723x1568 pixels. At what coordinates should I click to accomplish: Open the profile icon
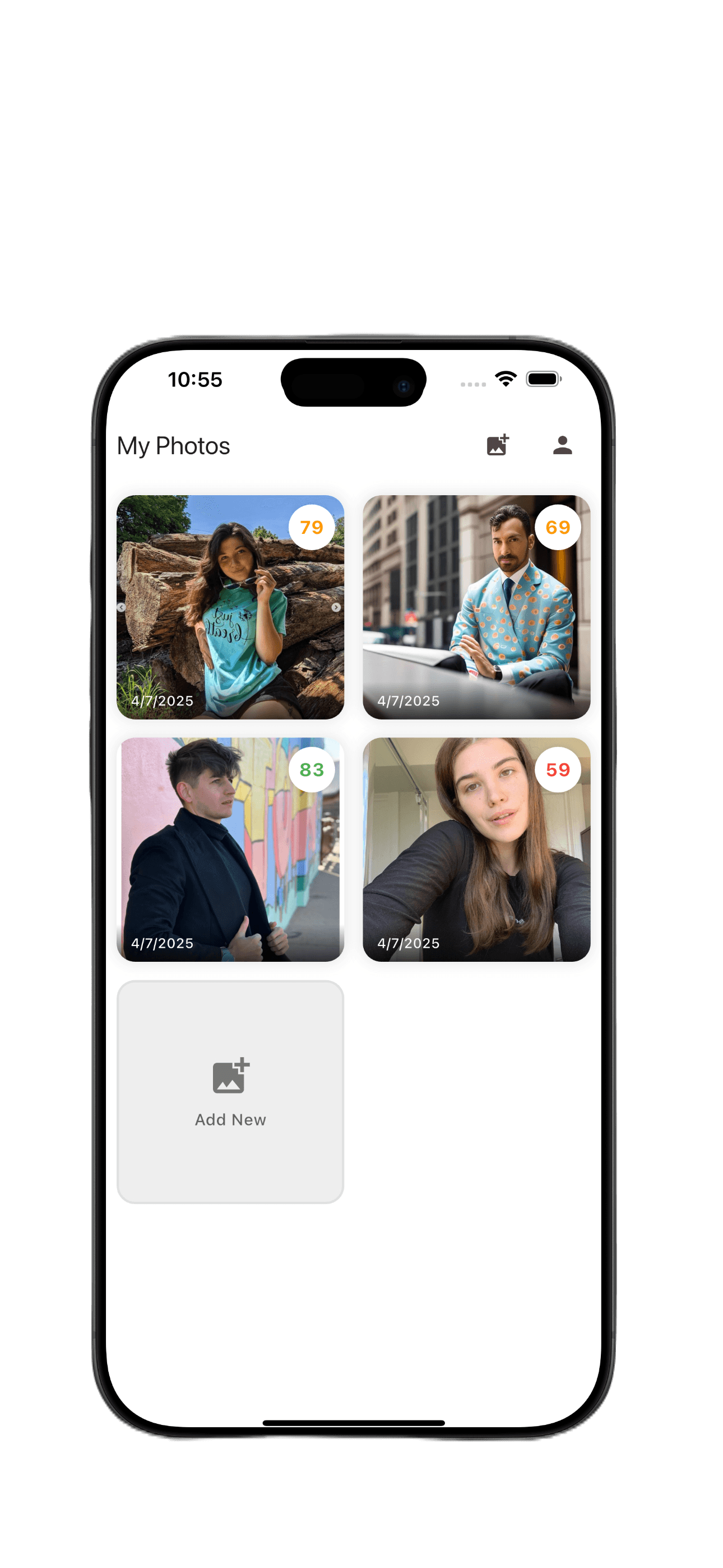(x=562, y=446)
